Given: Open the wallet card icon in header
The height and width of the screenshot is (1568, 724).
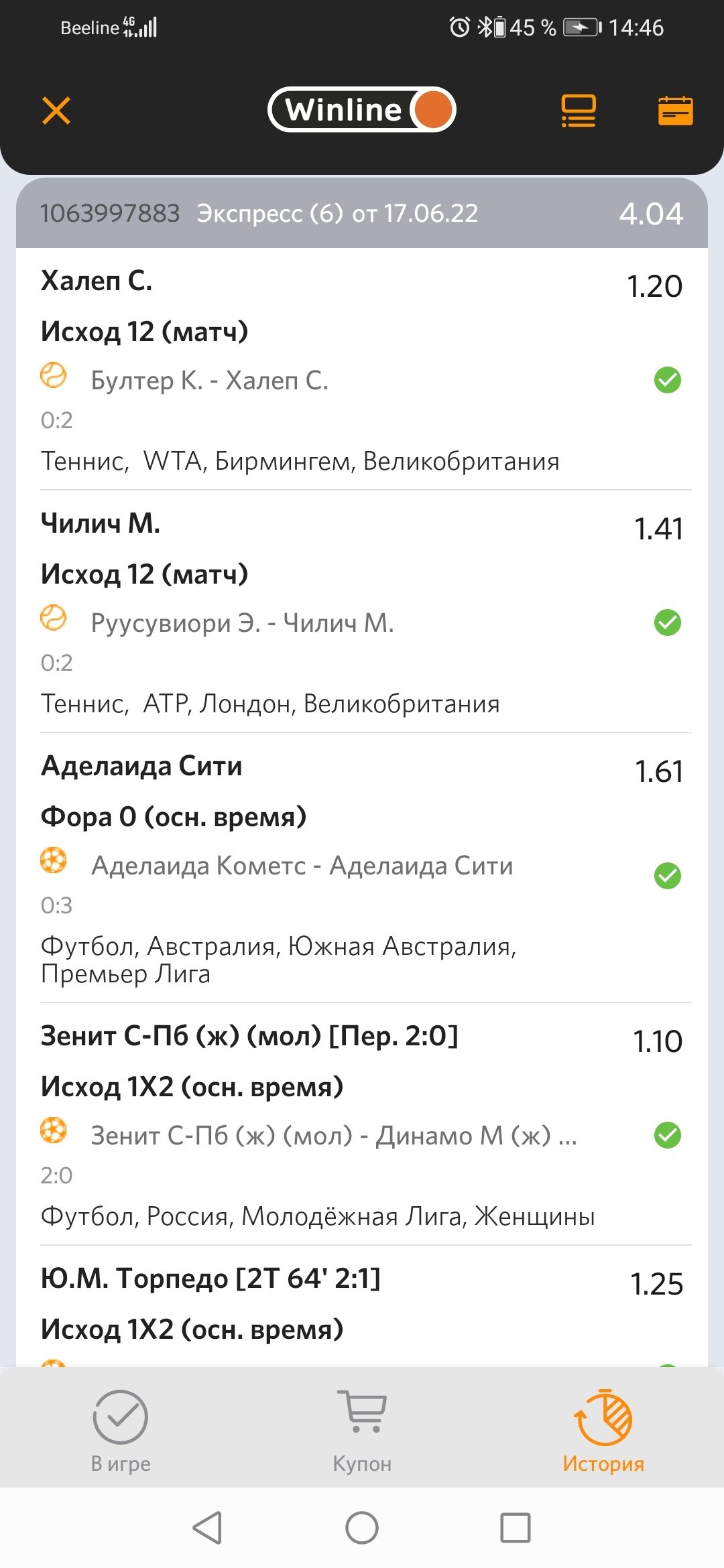Looking at the screenshot, I should [x=675, y=111].
